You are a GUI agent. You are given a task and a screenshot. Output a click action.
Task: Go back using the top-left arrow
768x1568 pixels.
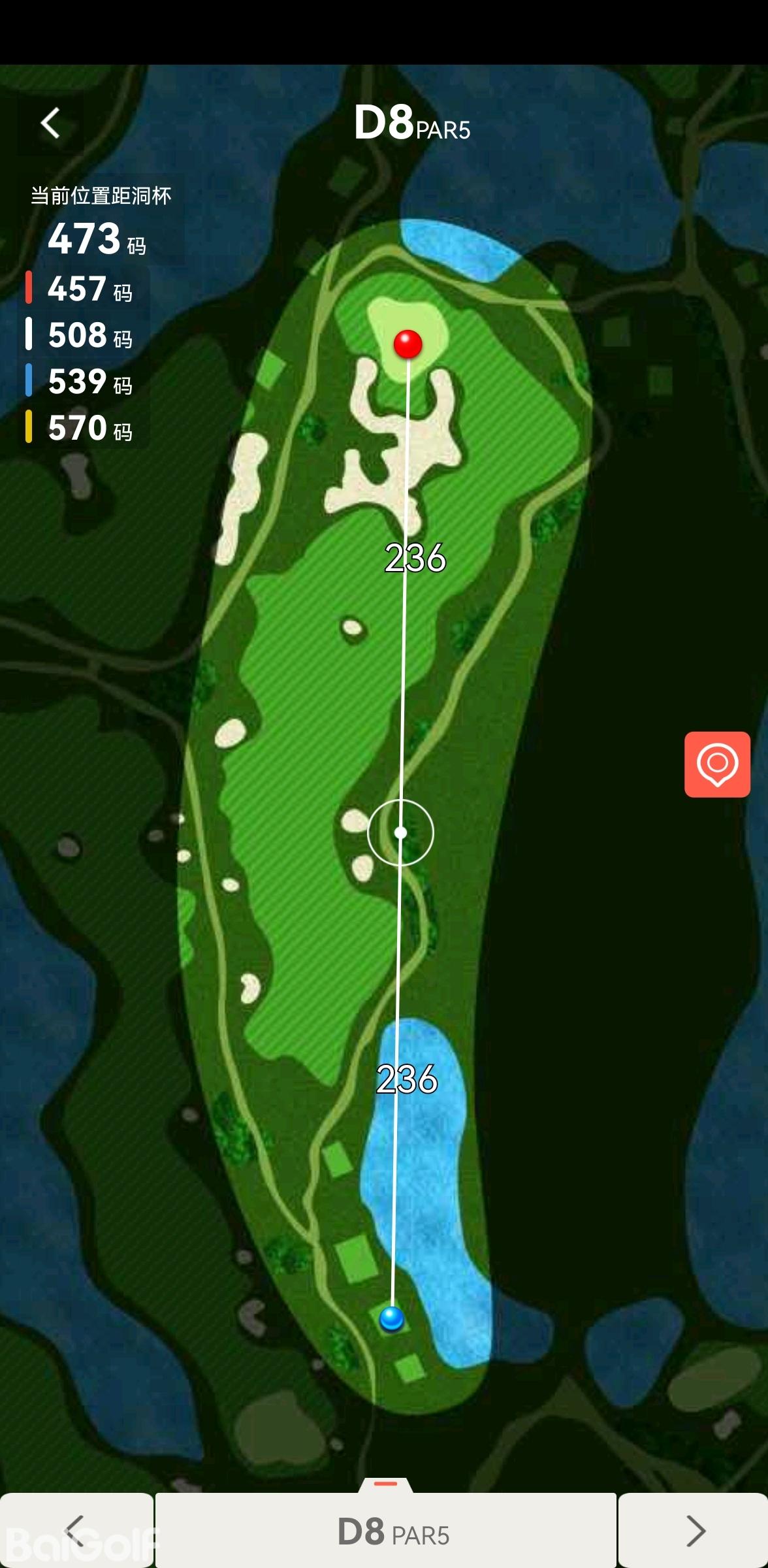coord(50,123)
